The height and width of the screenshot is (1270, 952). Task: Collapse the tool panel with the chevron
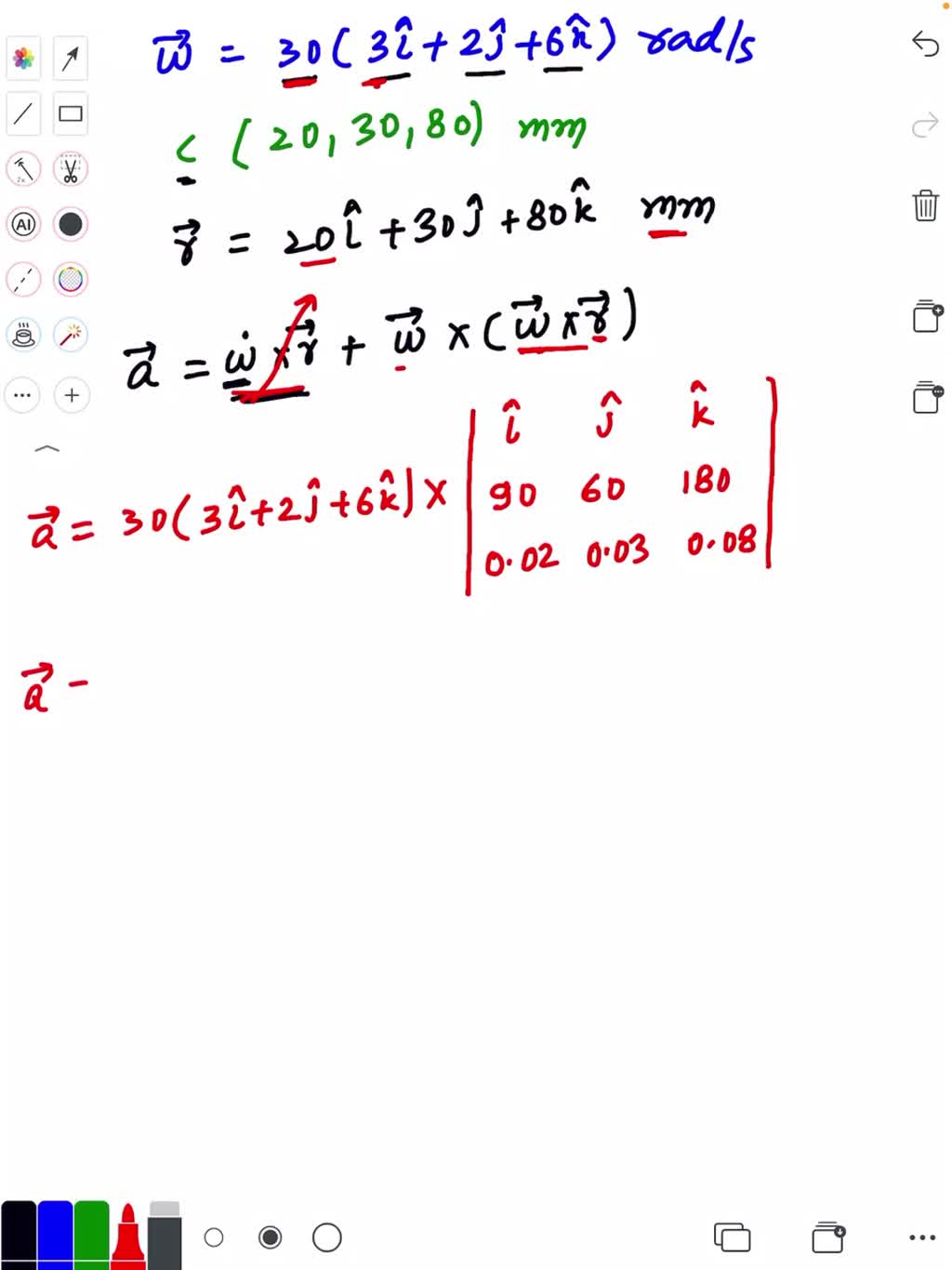coord(46,449)
